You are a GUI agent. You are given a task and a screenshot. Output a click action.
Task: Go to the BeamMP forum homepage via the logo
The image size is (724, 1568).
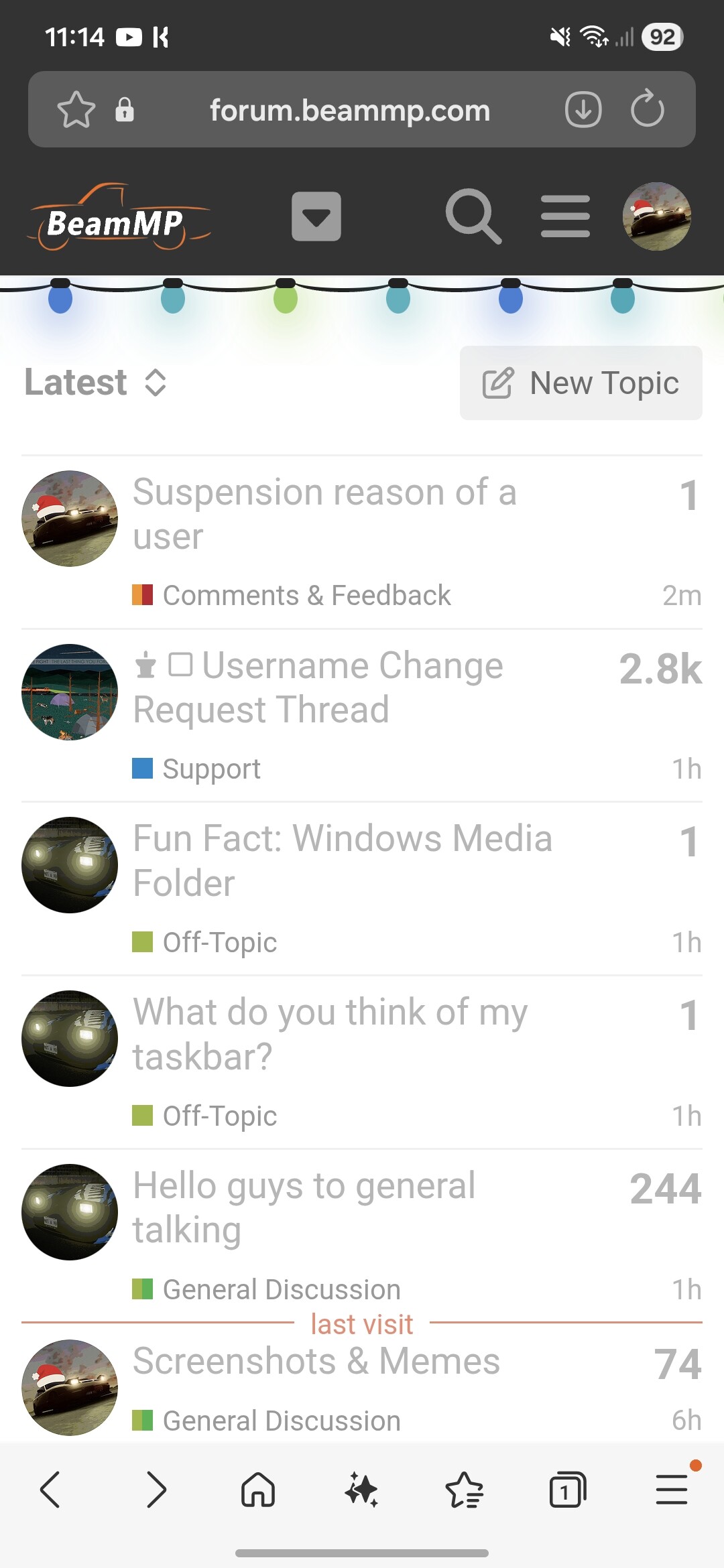coord(119,218)
